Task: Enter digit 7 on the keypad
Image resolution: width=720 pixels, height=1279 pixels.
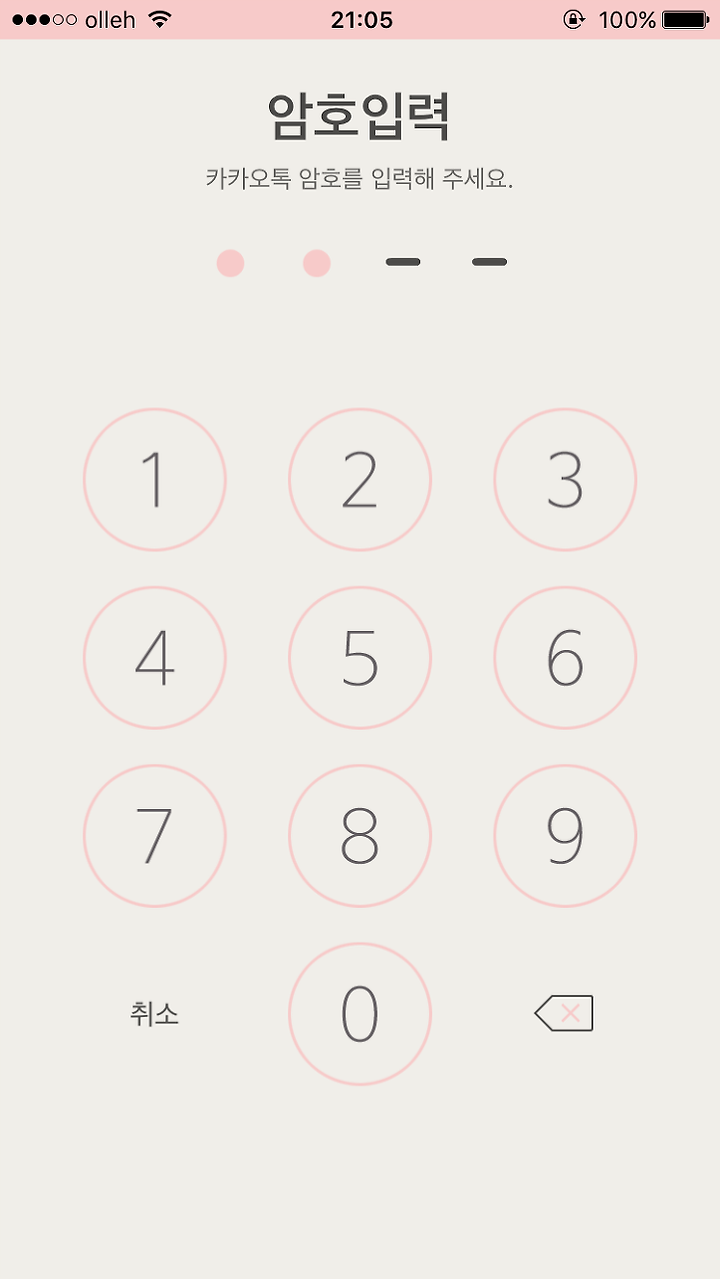Action: [x=155, y=836]
